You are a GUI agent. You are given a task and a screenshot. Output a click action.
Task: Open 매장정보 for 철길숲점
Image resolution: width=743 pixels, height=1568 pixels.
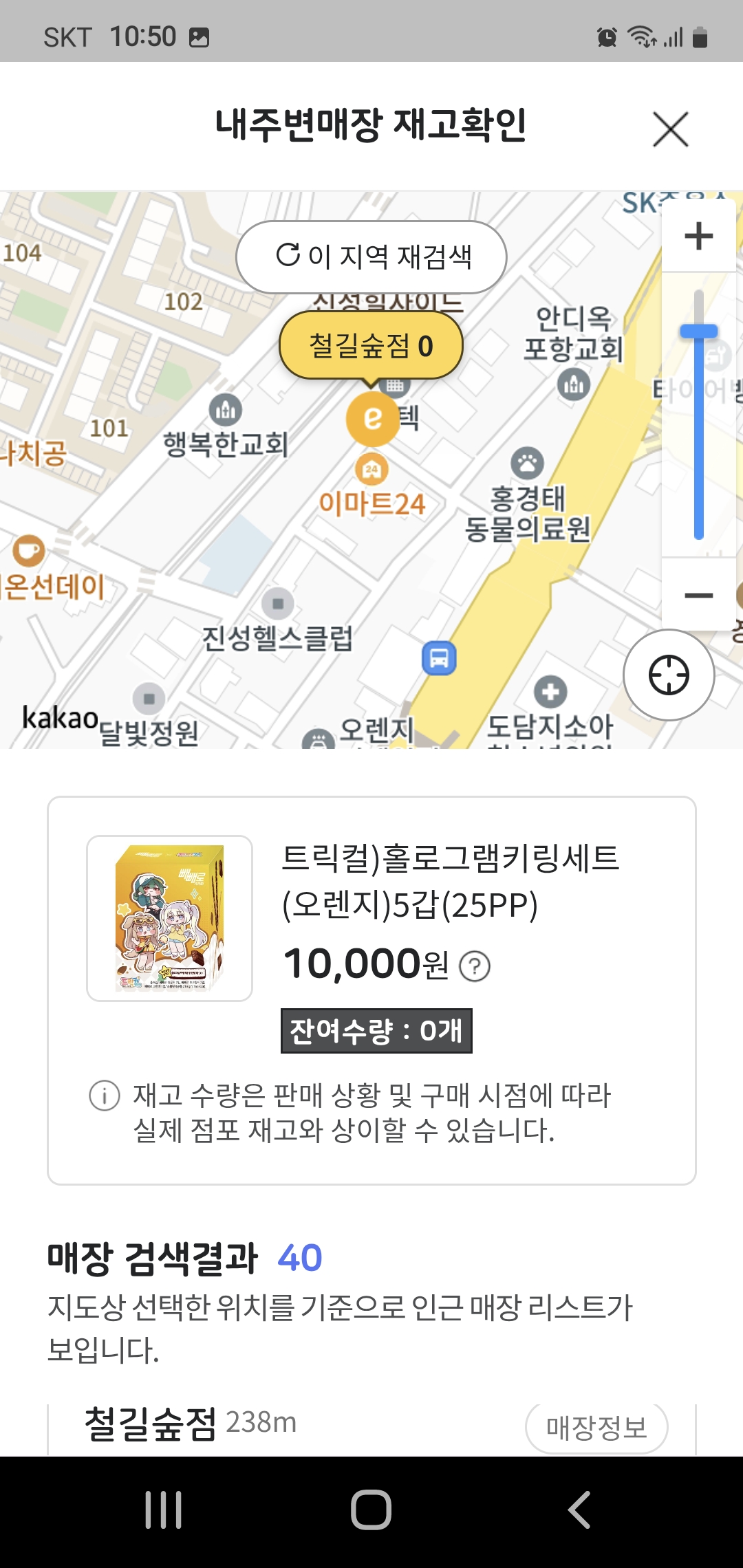tap(596, 1428)
